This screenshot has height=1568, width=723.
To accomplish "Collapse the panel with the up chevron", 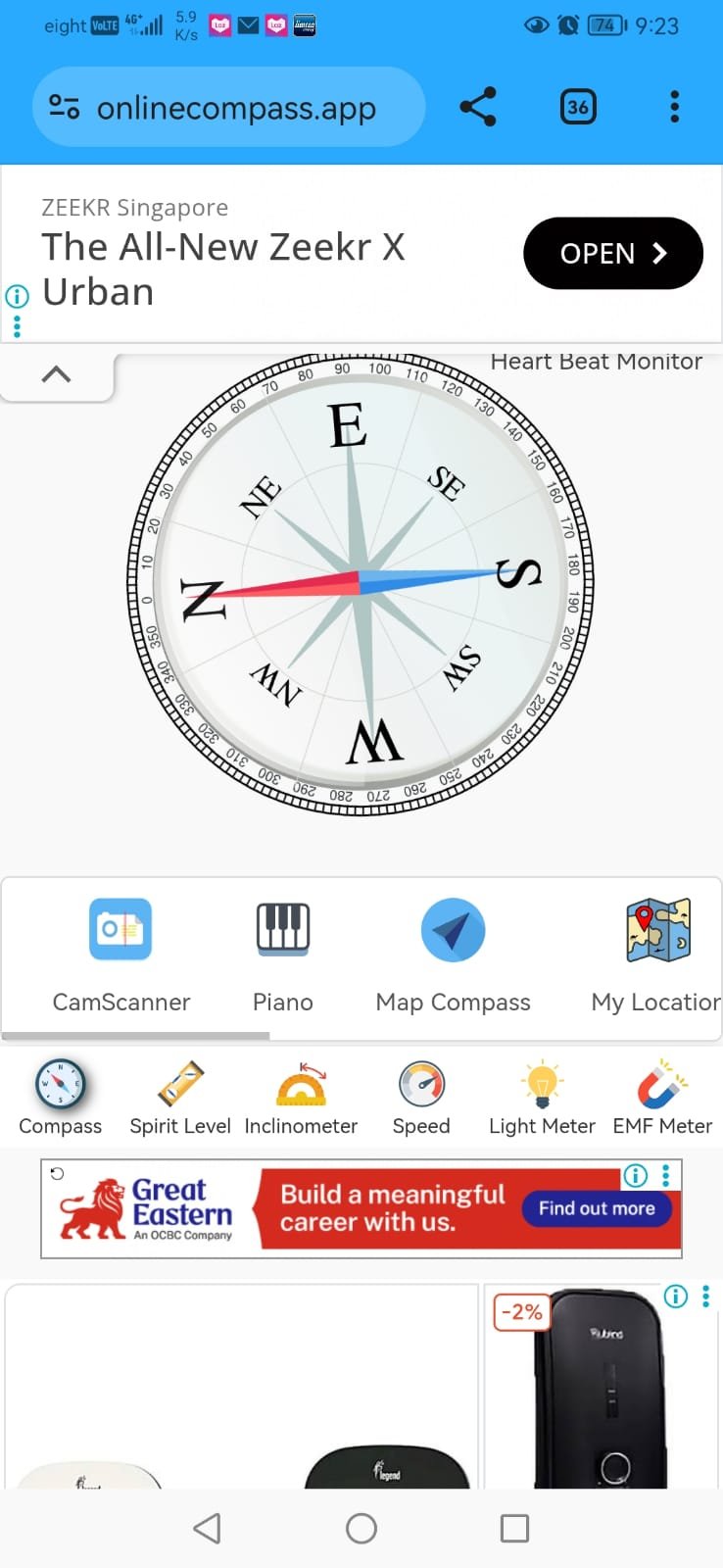I will [x=57, y=374].
